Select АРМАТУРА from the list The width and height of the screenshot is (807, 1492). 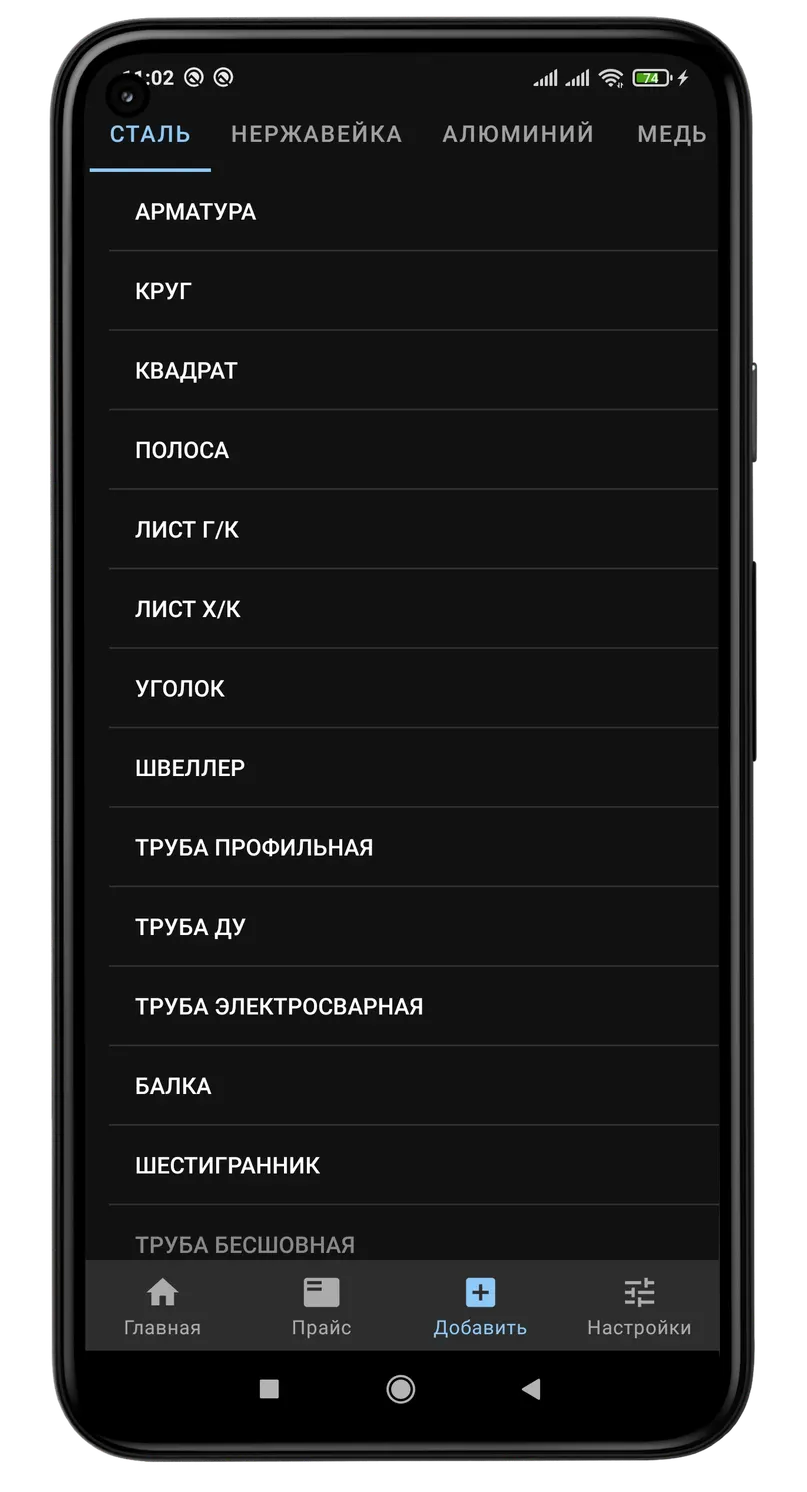(x=413, y=211)
